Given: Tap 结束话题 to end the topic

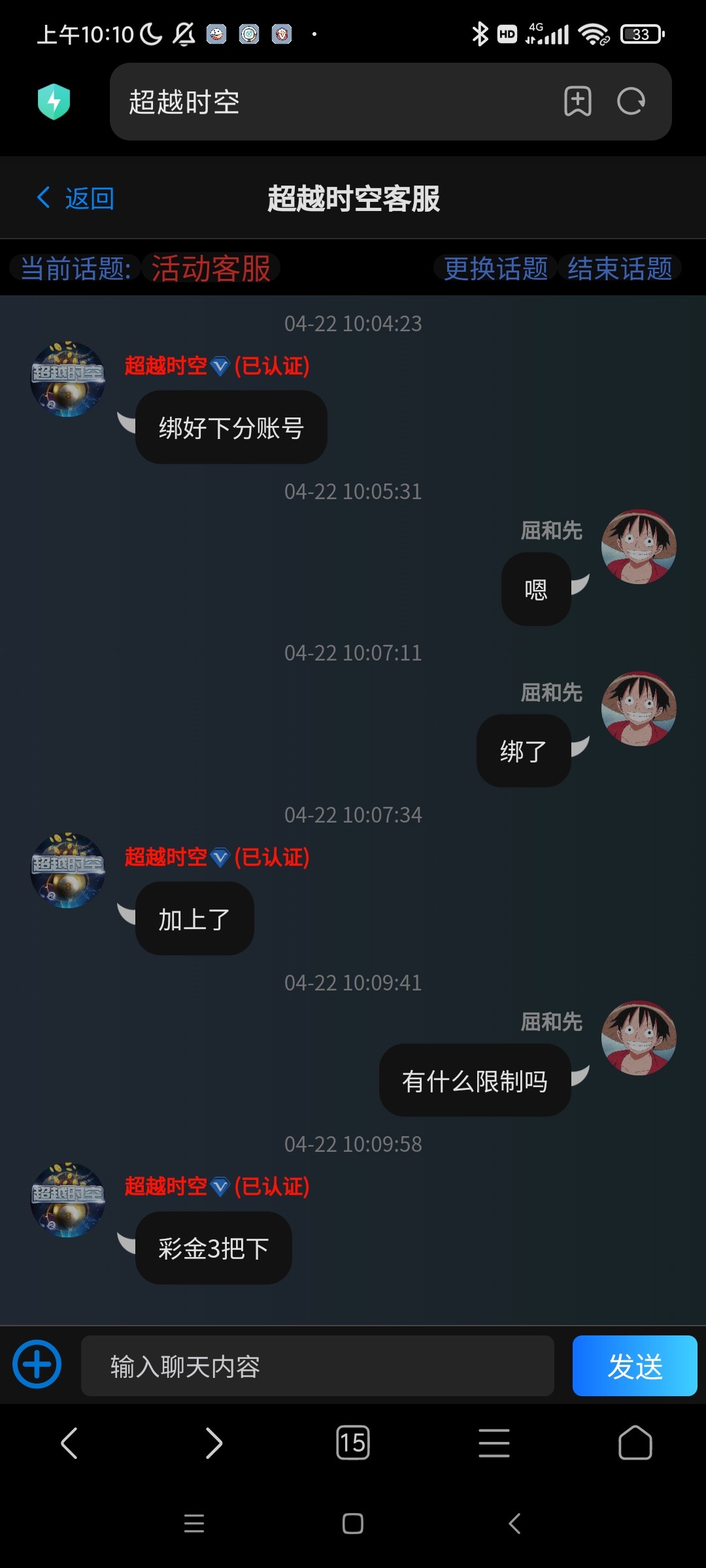Looking at the screenshot, I should click(620, 269).
